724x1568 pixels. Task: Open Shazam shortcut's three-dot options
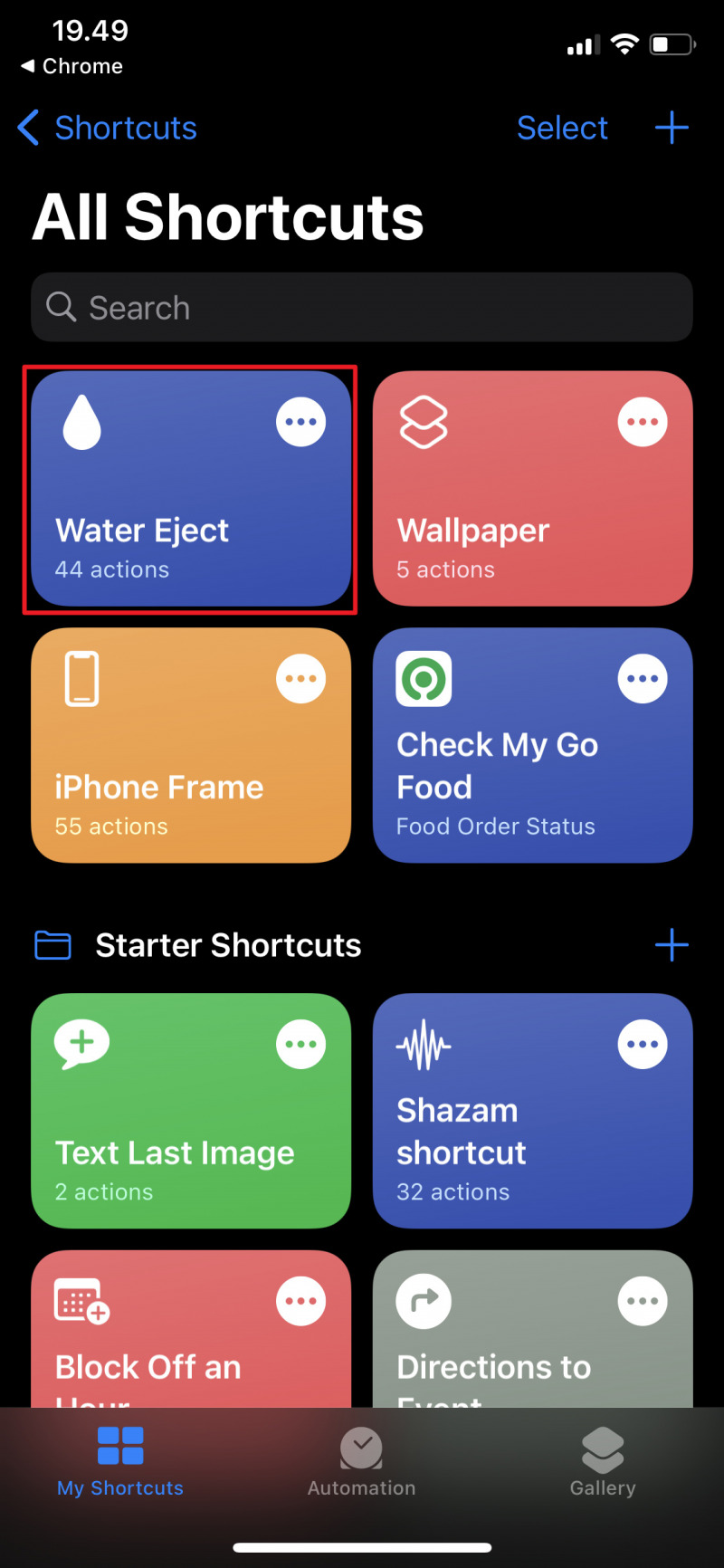pyautogui.click(x=643, y=1045)
